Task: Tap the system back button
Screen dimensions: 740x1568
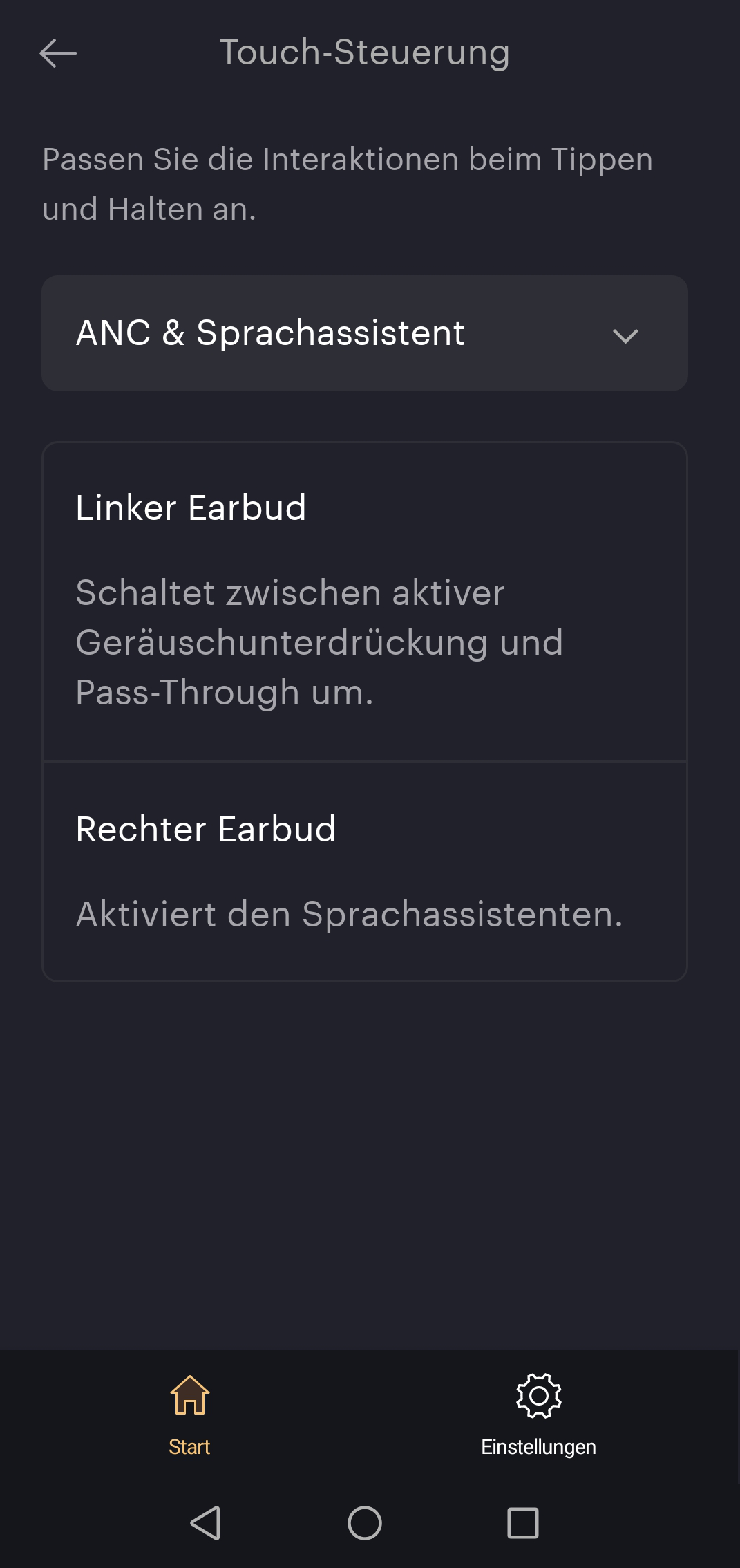Action: (206, 1523)
